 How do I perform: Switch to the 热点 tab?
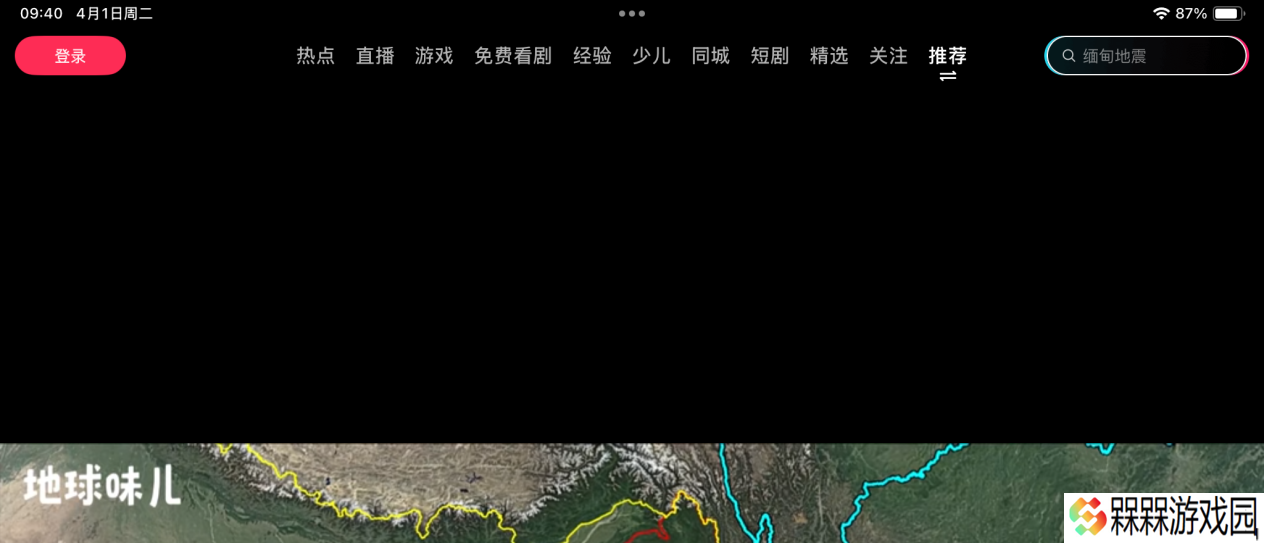coord(315,56)
